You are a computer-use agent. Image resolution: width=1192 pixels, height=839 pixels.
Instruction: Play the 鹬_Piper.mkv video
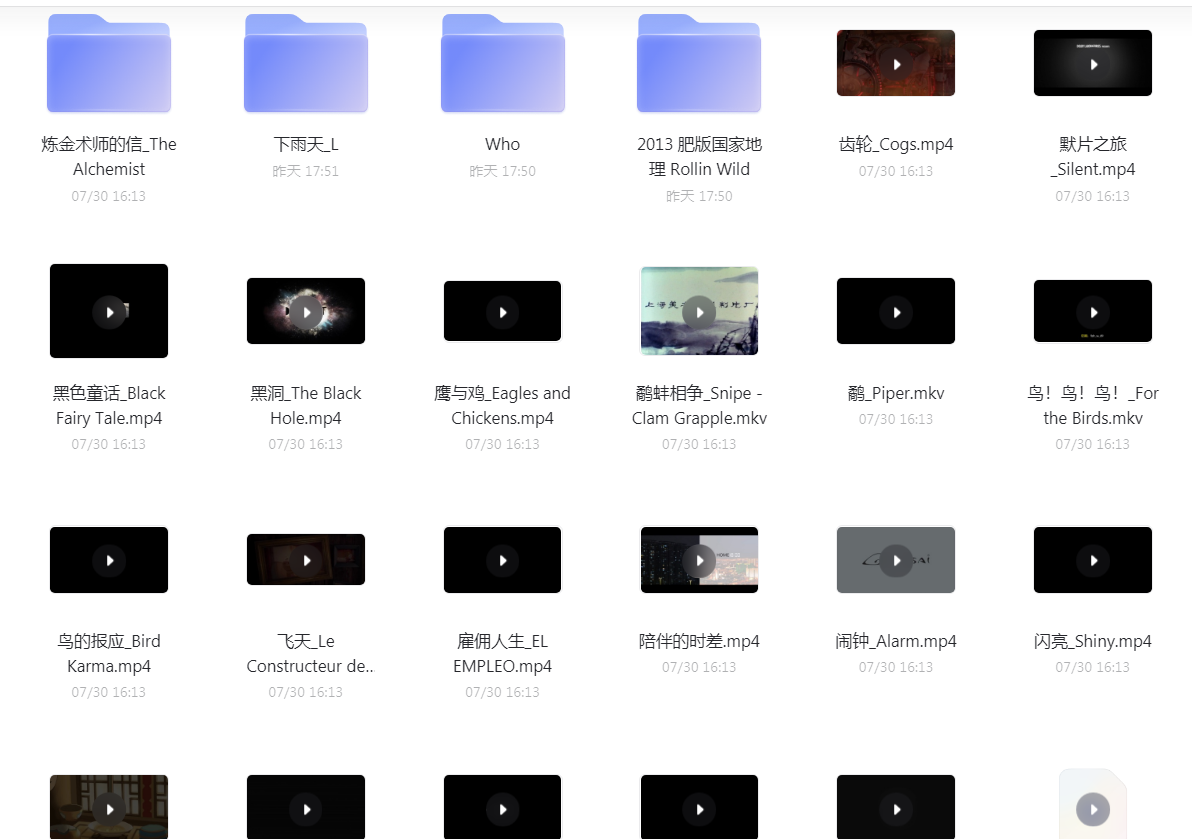click(896, 312)
